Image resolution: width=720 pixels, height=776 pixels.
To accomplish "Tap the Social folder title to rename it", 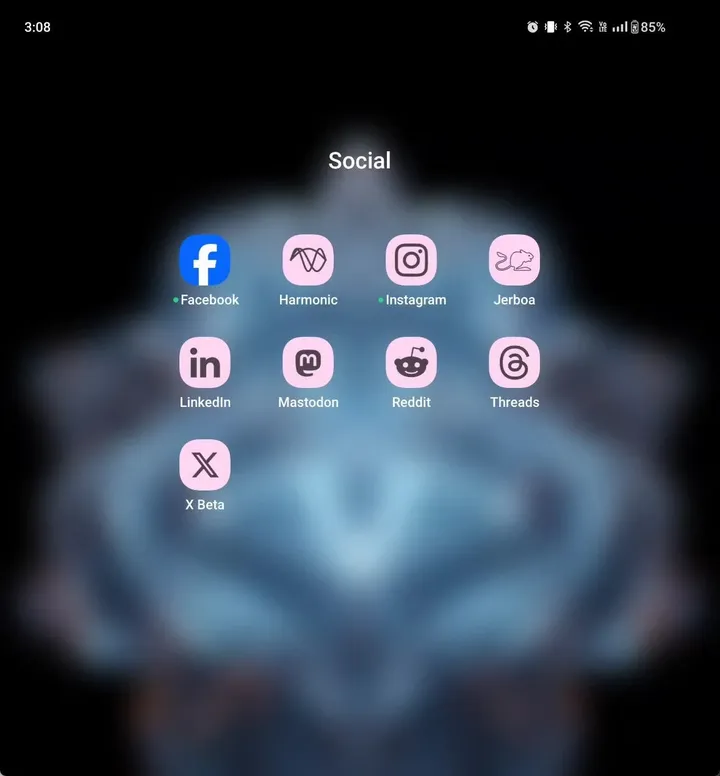I will (359, 160).
